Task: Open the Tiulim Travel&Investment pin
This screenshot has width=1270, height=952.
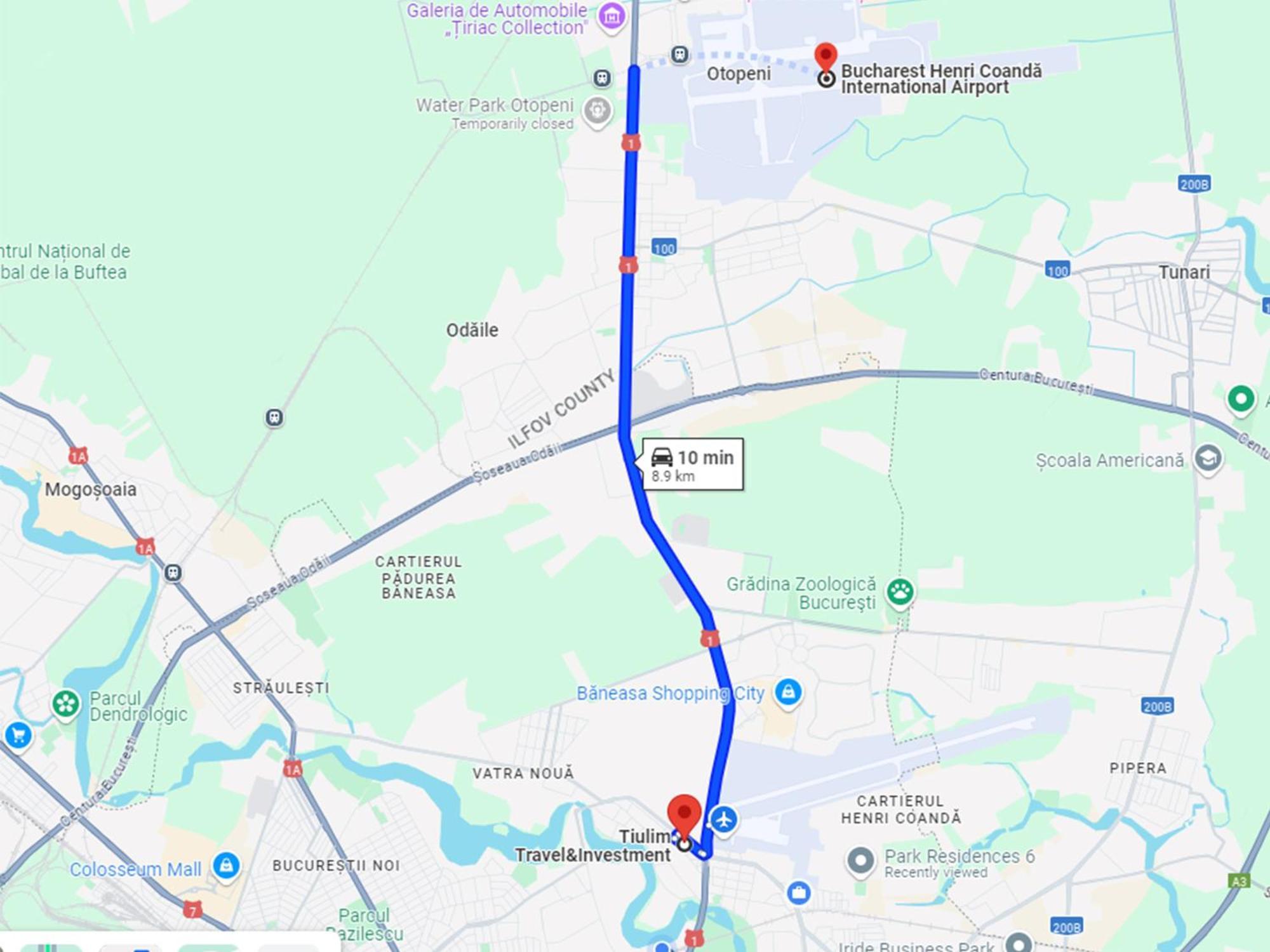Action: (684, 814)
